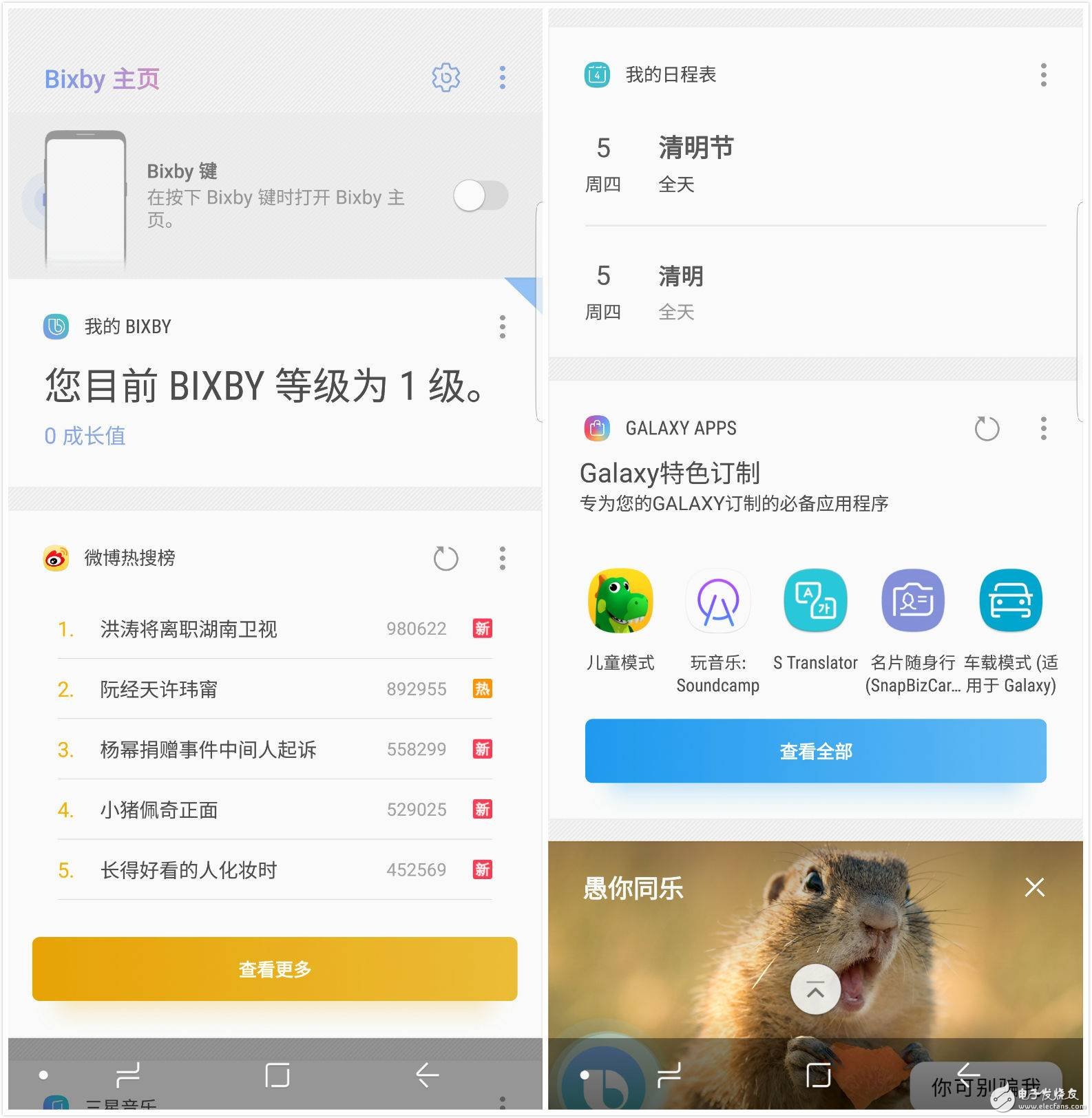Image resolution: width=1092 pixels, height=1118 pixels.
Task: Open options menu on 我的日程表 card
Action: click(1043, 74)
